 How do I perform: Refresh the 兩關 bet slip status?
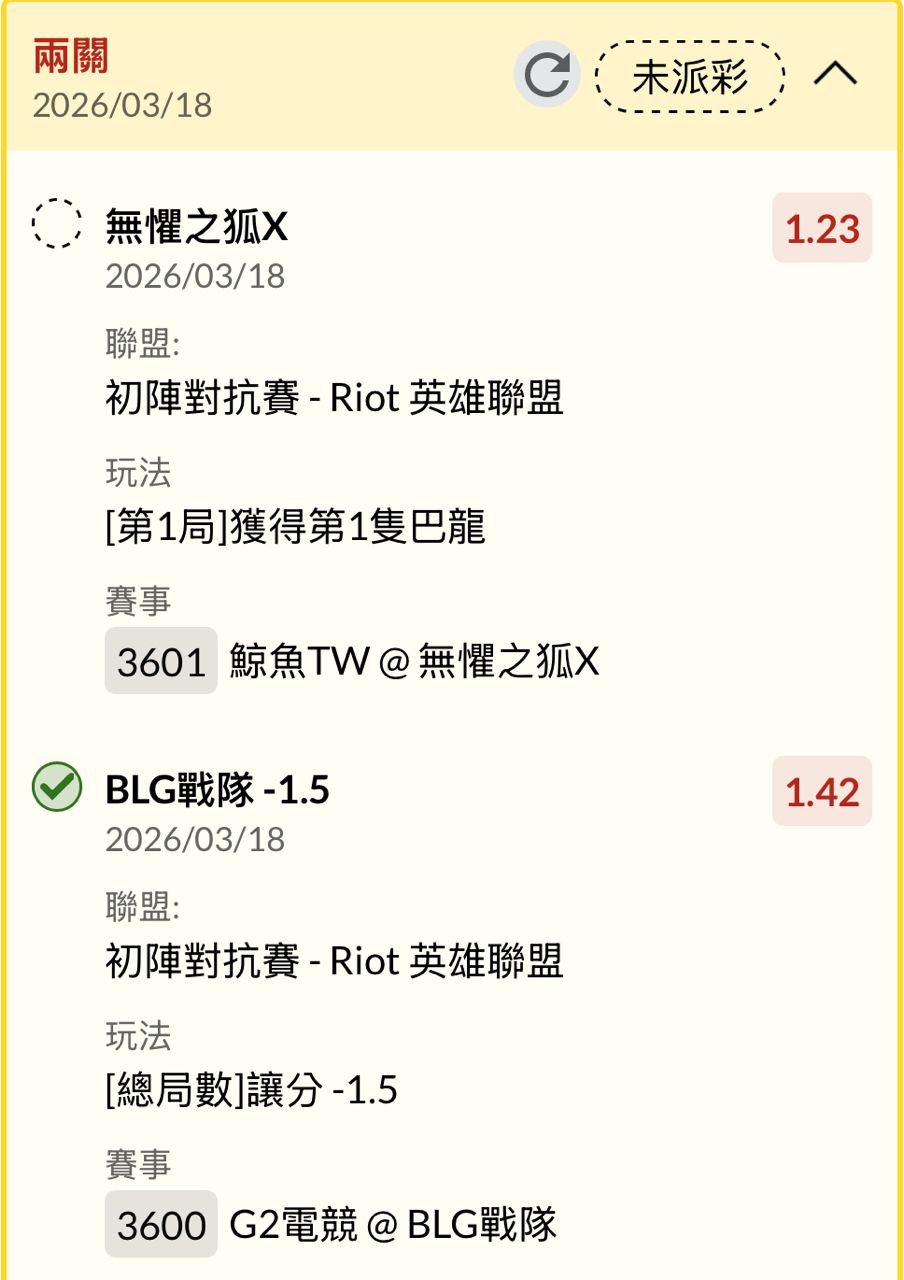(547, 75)
